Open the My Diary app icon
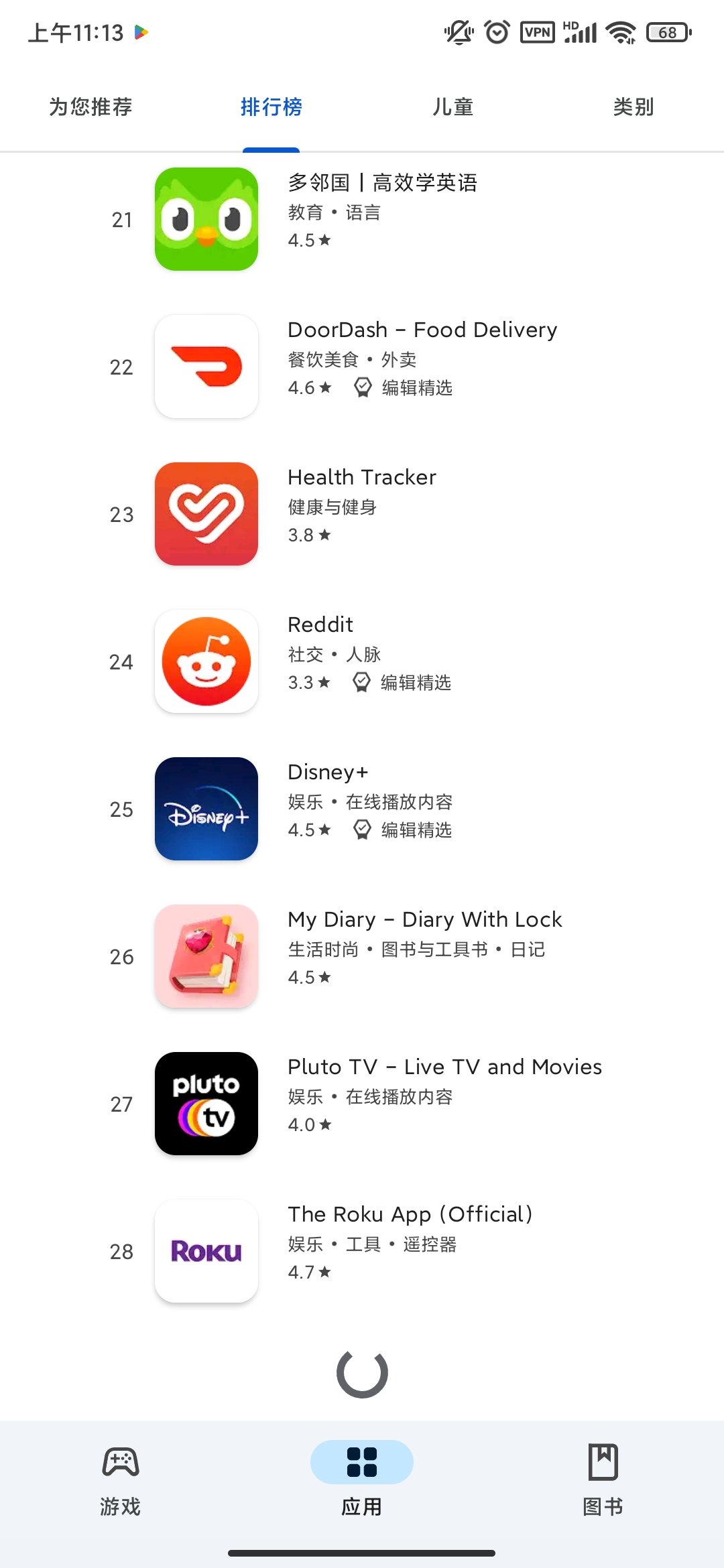The image size is (724, 1568). click(x=206, y=957)
